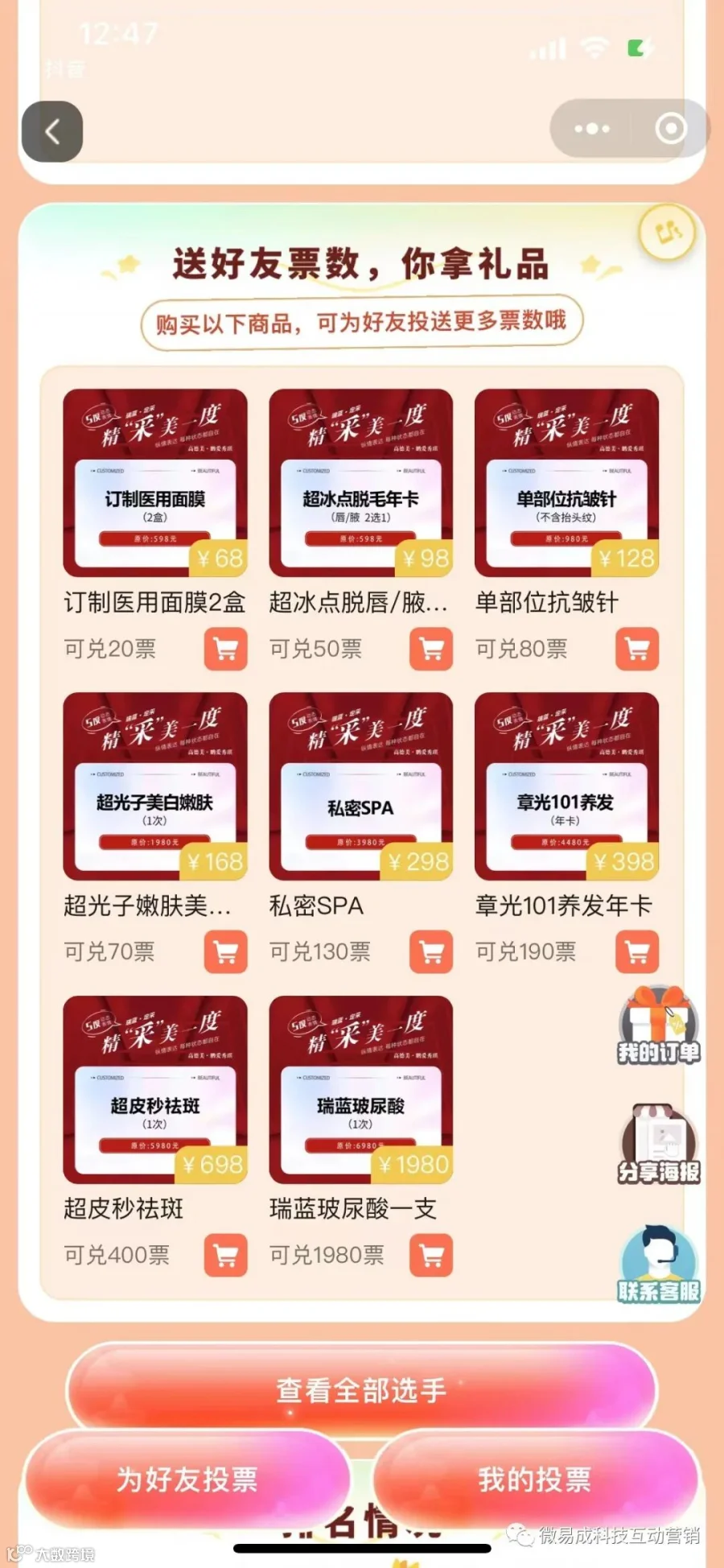Open 我的订单 floating button
724x1568 pixels.
pos(659,1025)
